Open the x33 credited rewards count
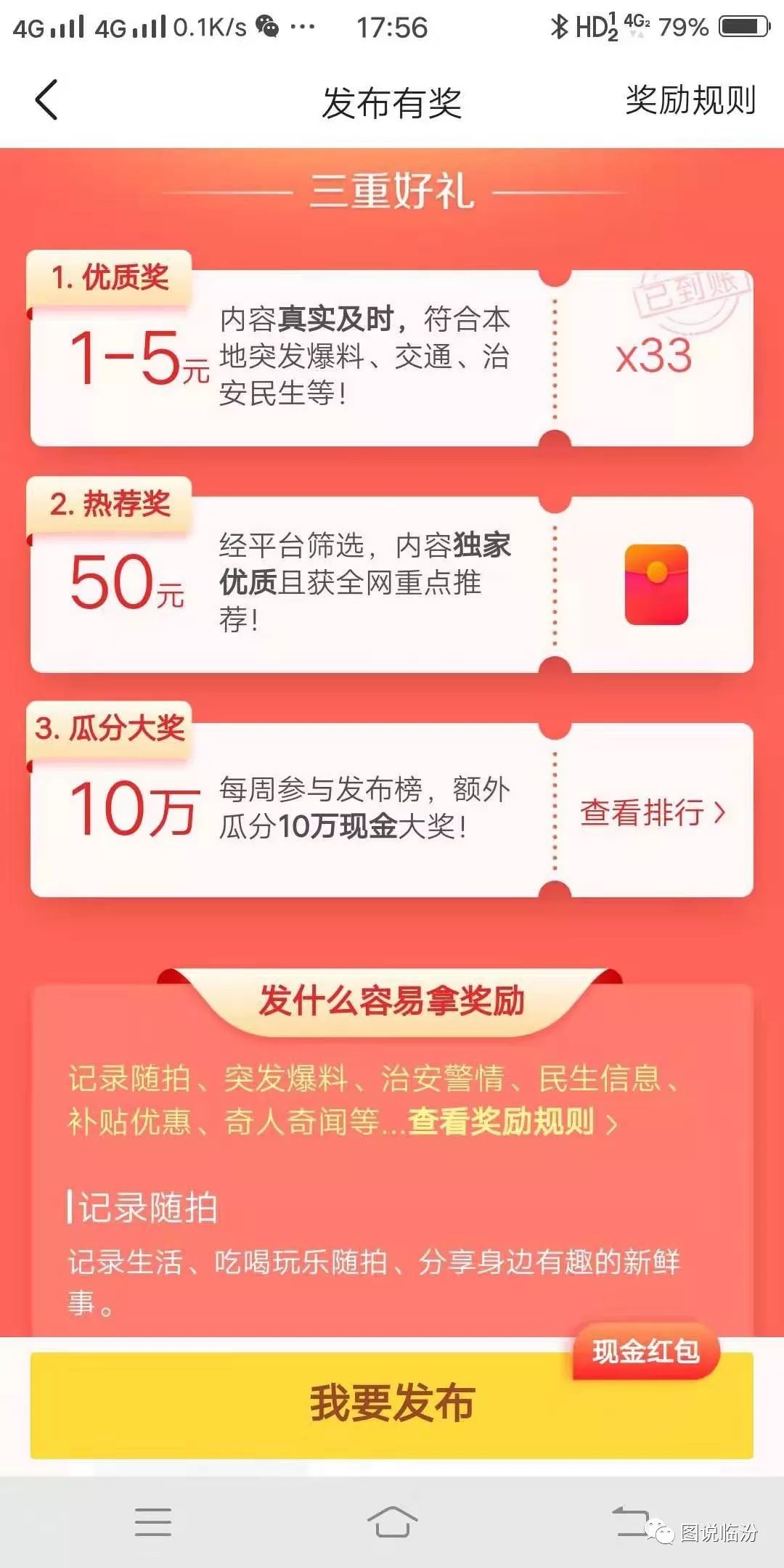784x1568 pixels. tap(653, 356)
